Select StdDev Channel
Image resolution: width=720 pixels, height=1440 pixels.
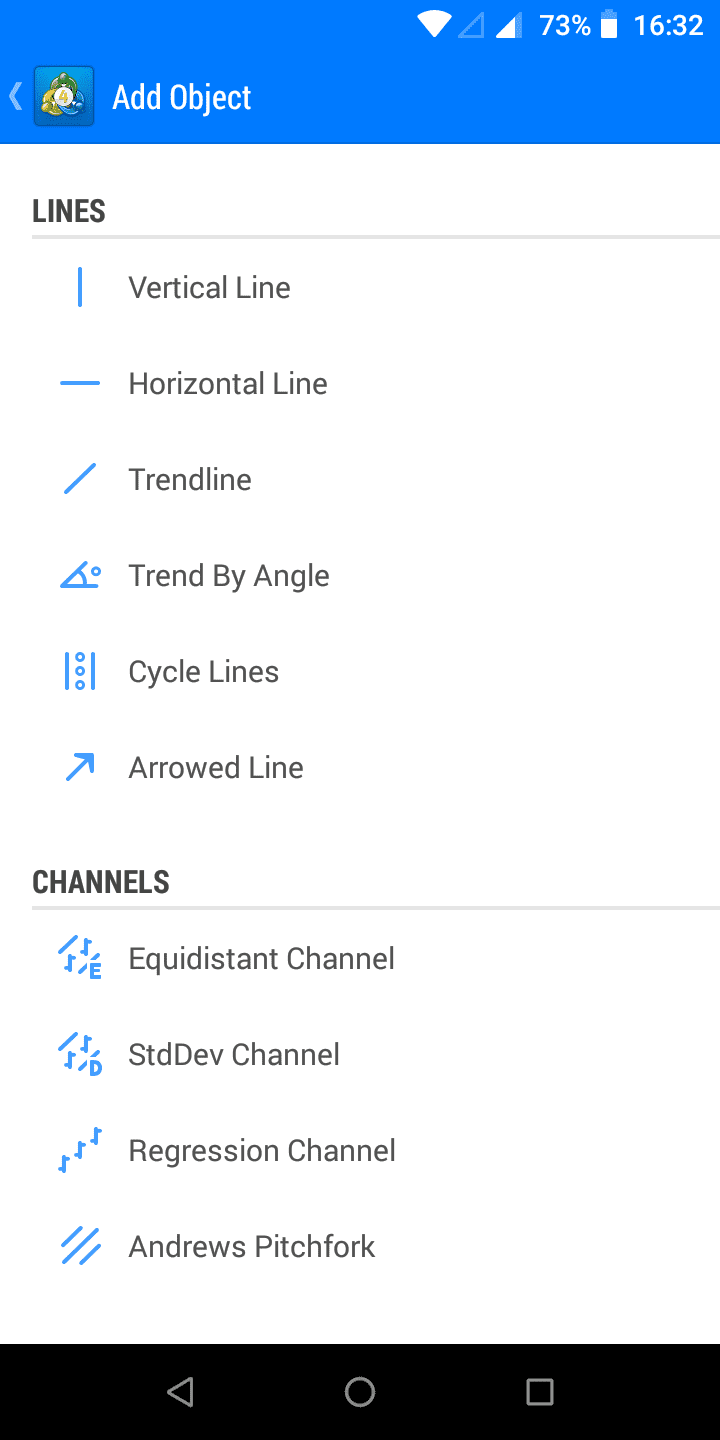click(x=234, y=1055)
